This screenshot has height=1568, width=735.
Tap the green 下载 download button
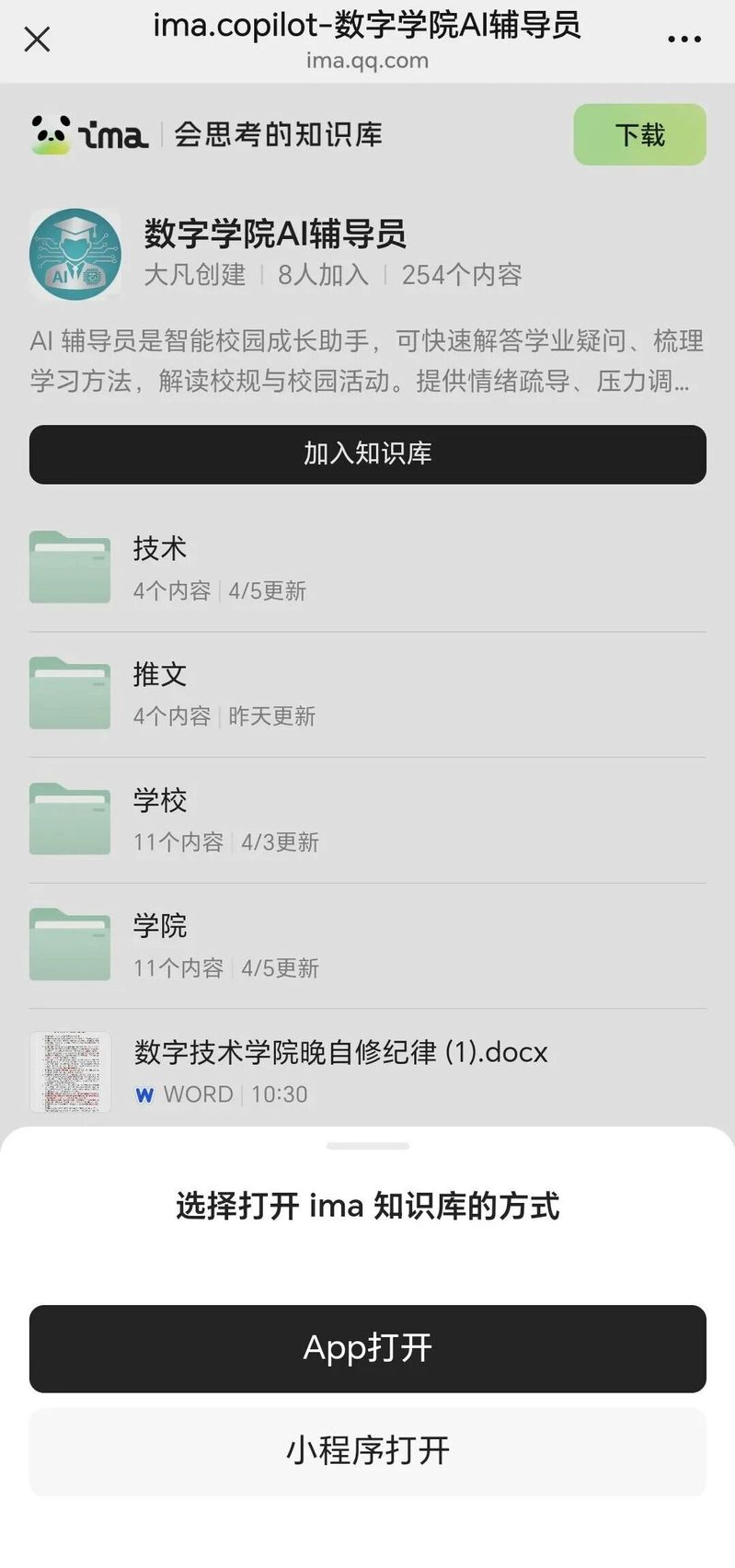[x=639, y=135]
